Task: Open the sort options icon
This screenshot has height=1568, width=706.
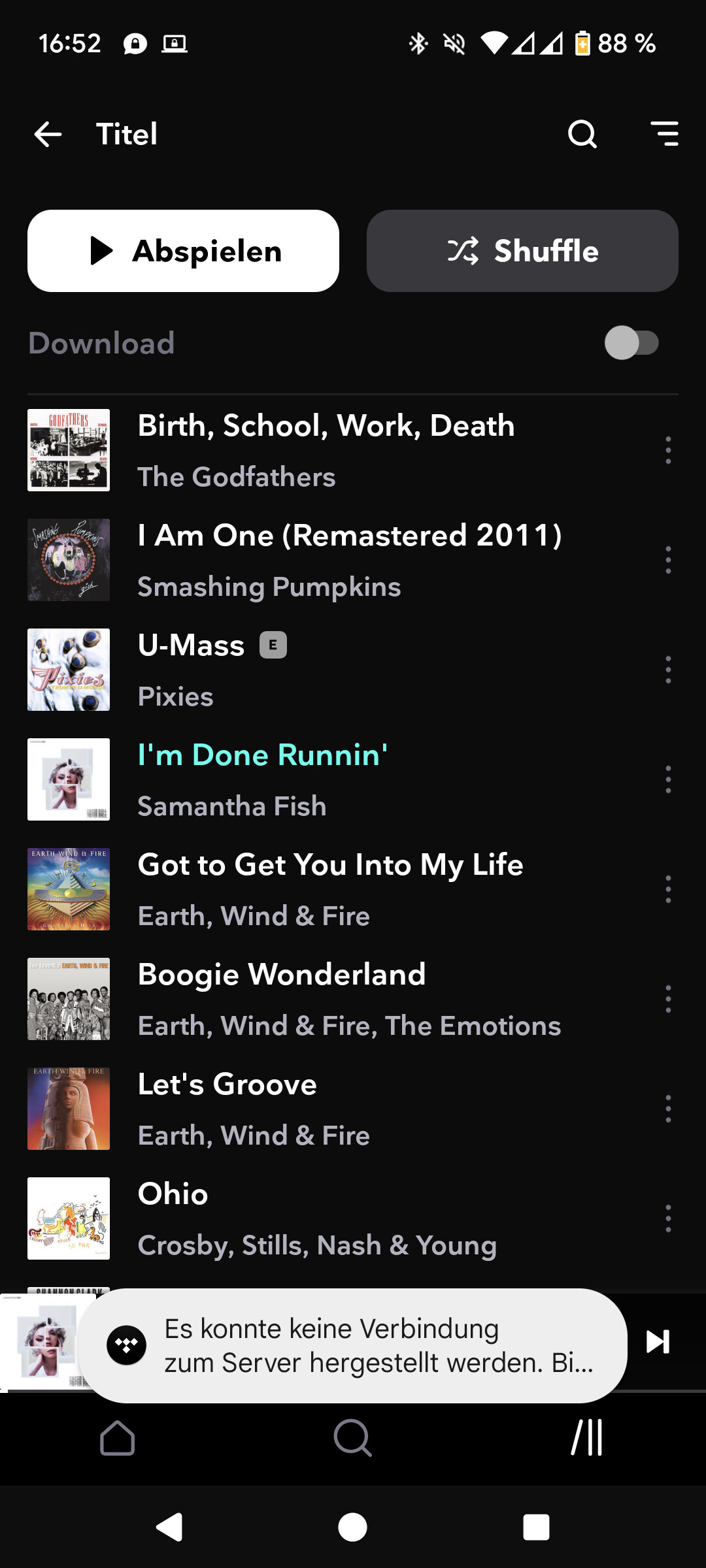Action: [x=665, y=134]
